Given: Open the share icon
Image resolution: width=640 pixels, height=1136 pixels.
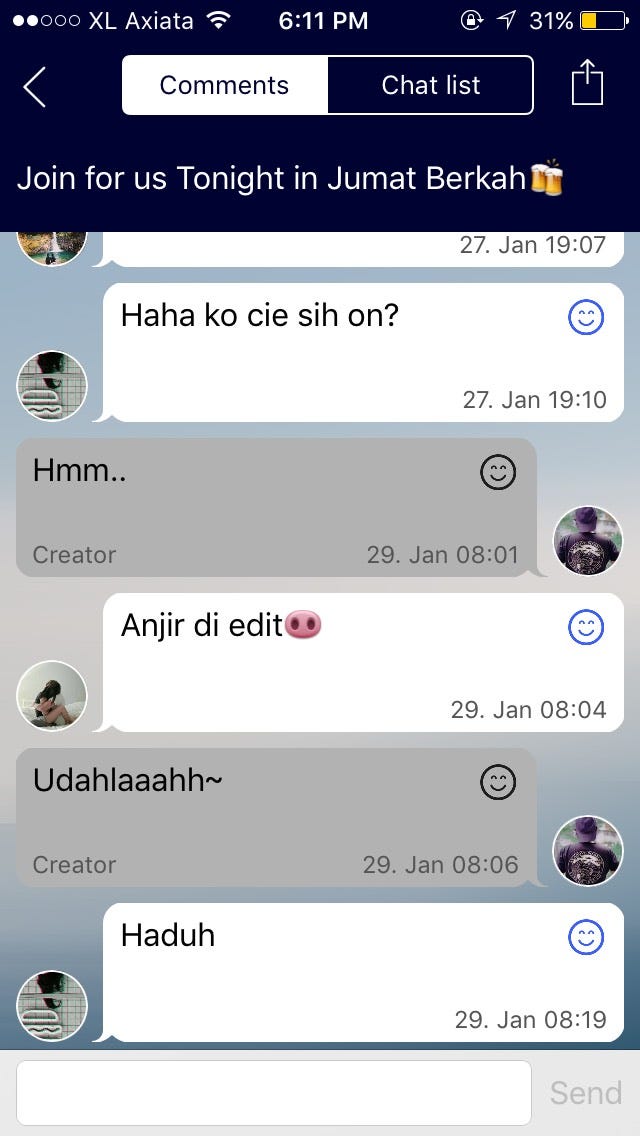Looking at the screenshot, I should (x=588, y=83).
